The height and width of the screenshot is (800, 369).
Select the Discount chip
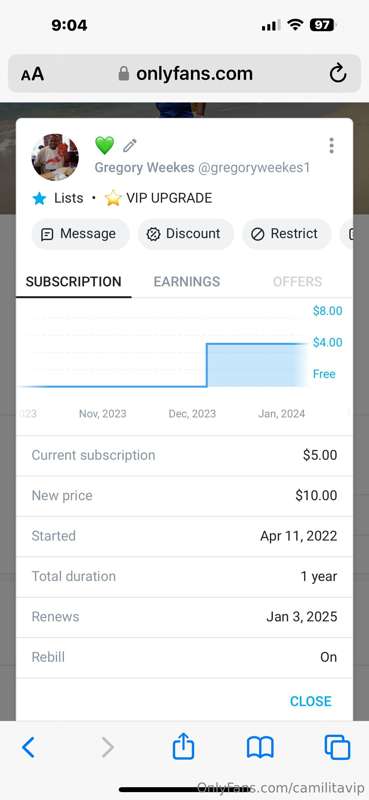[186, 234]
